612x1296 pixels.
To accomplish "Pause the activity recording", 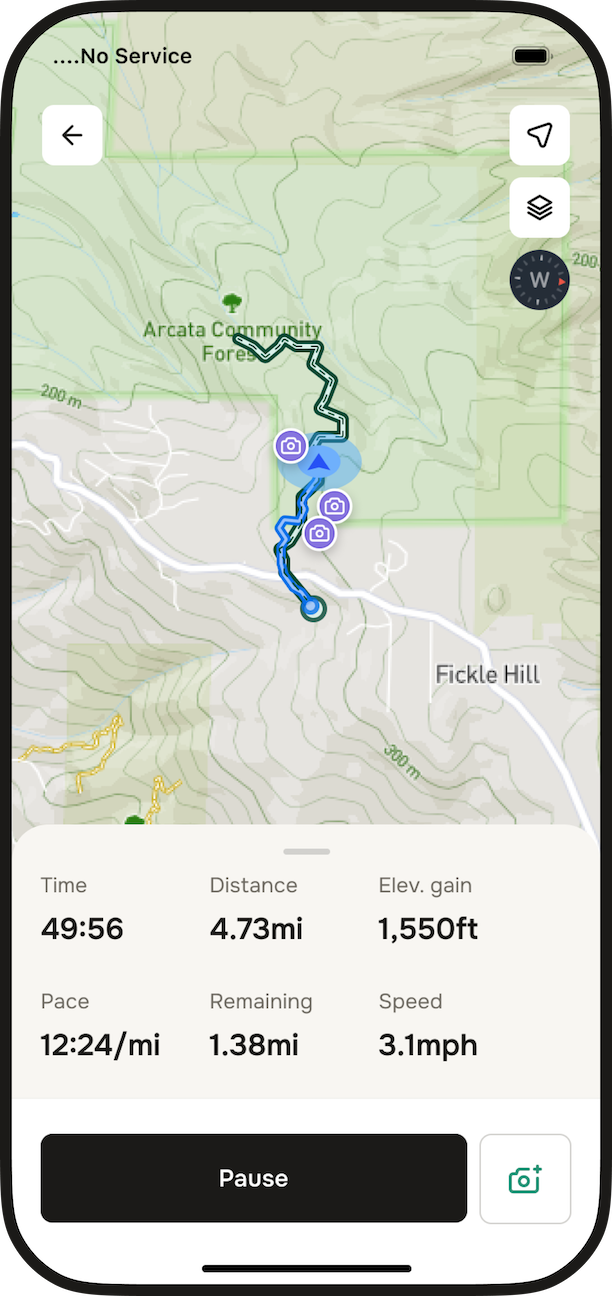I will (x=254, y=1178).
